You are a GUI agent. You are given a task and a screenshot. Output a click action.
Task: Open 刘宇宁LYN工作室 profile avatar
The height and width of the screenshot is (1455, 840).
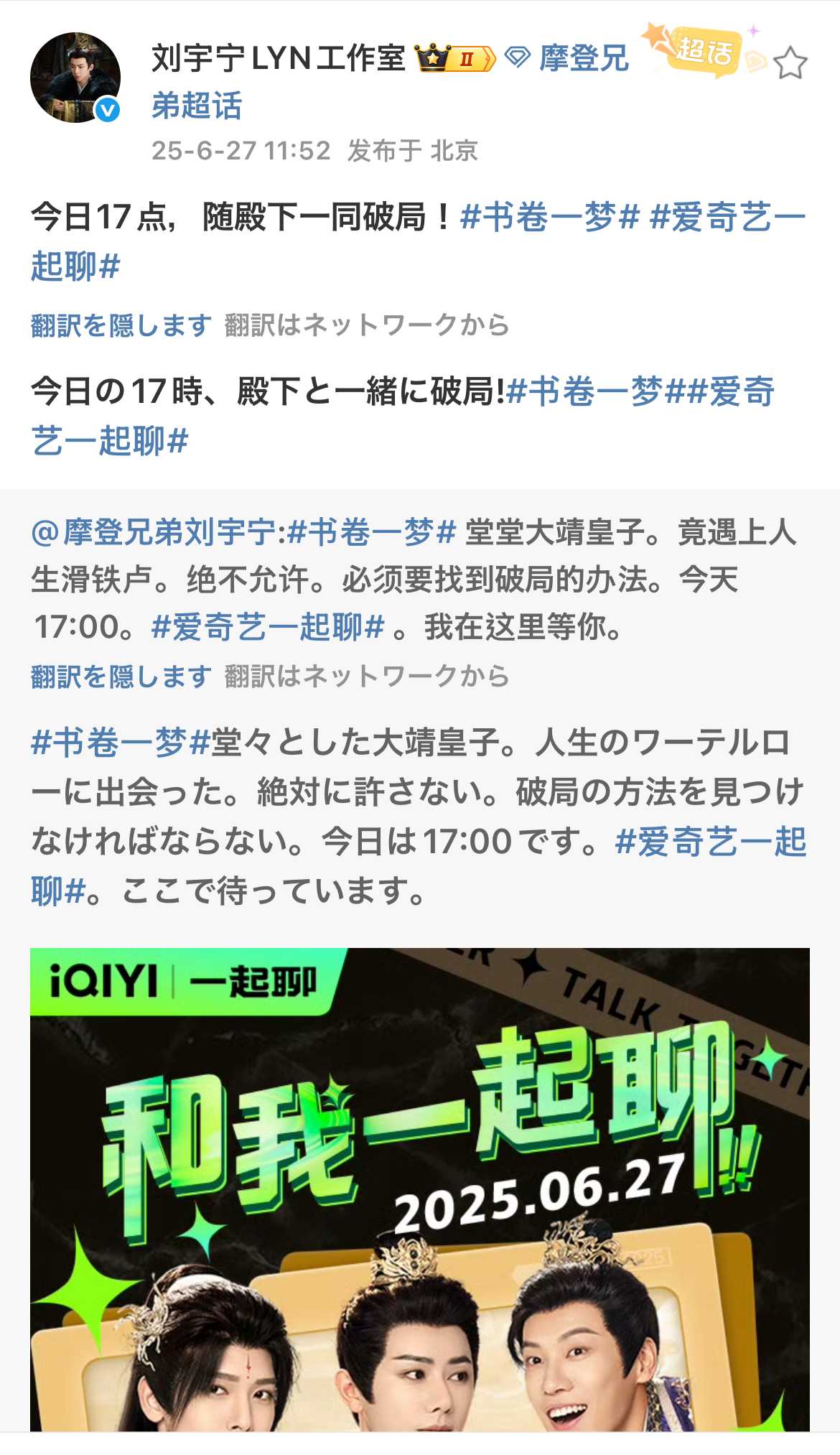coord(75,78)
